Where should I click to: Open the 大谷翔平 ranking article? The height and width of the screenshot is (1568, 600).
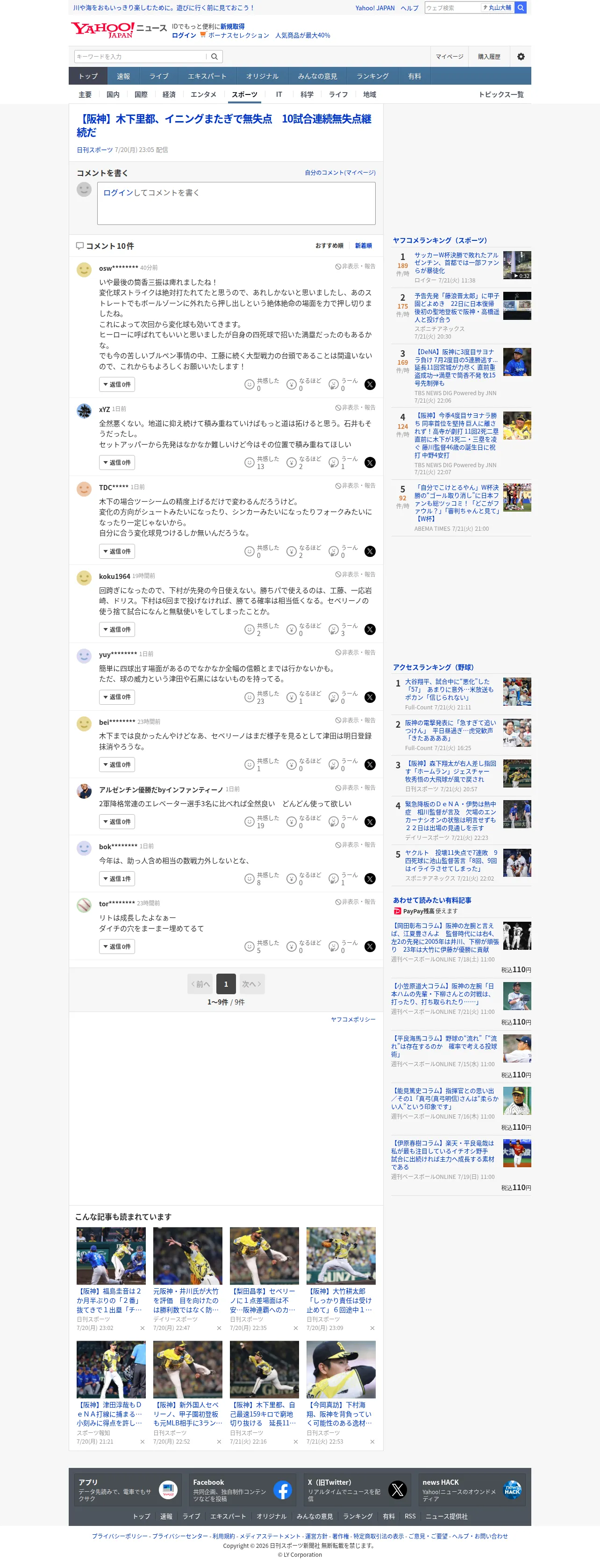click(x=450, y=690)
